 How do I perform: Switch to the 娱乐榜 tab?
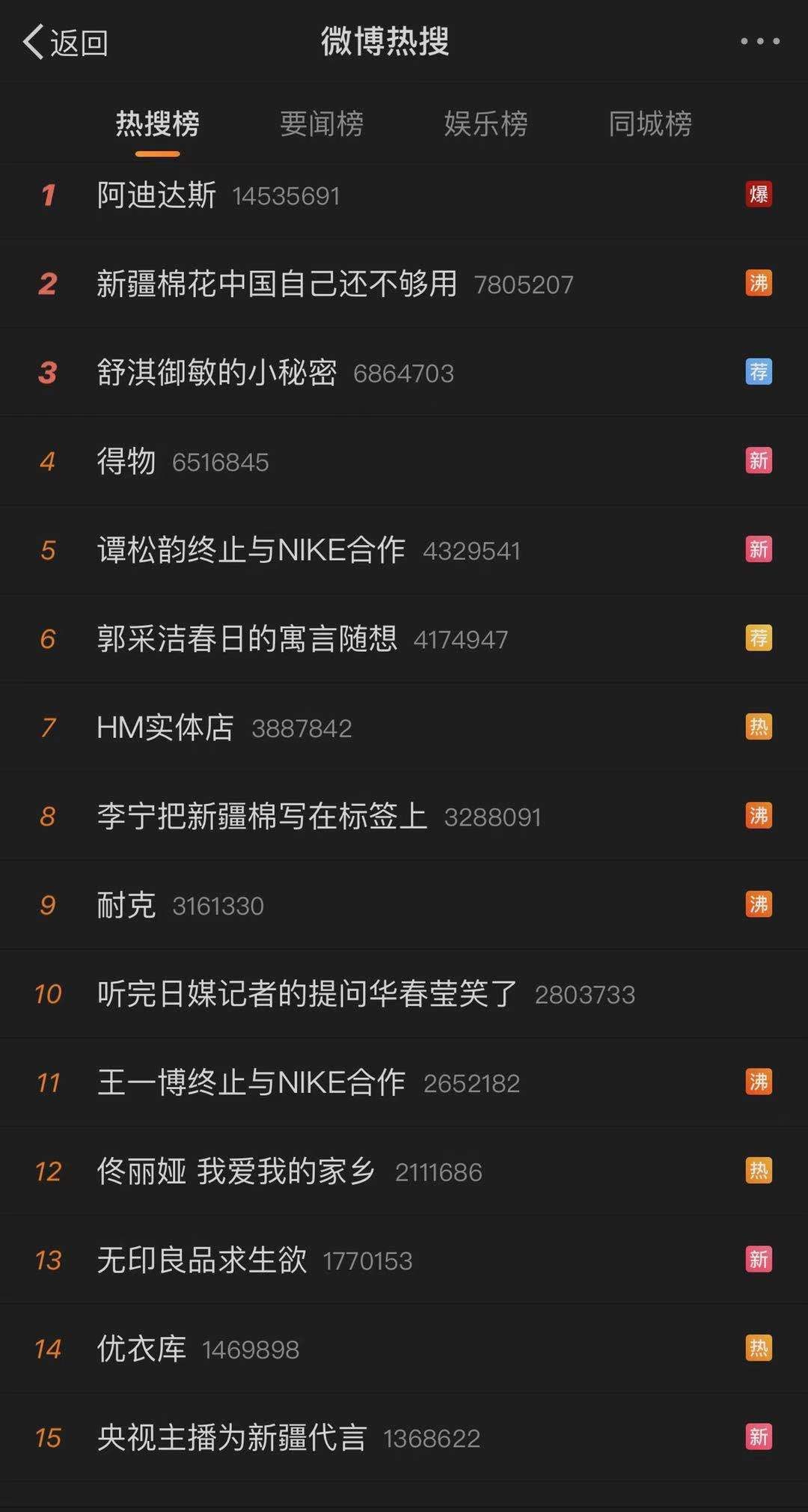point(486,124)
